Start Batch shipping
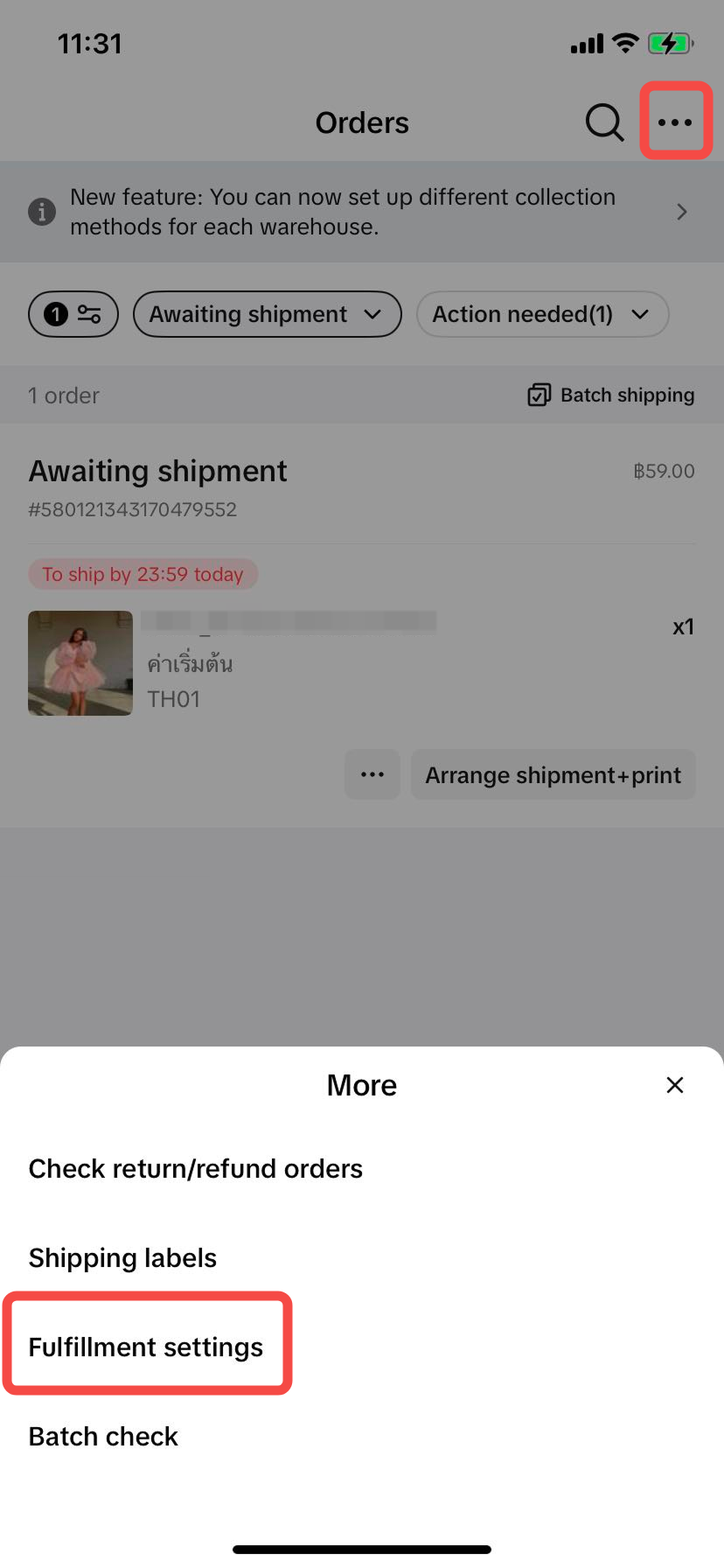Screen dimensions: 724x1568 (x=611, y=395)
